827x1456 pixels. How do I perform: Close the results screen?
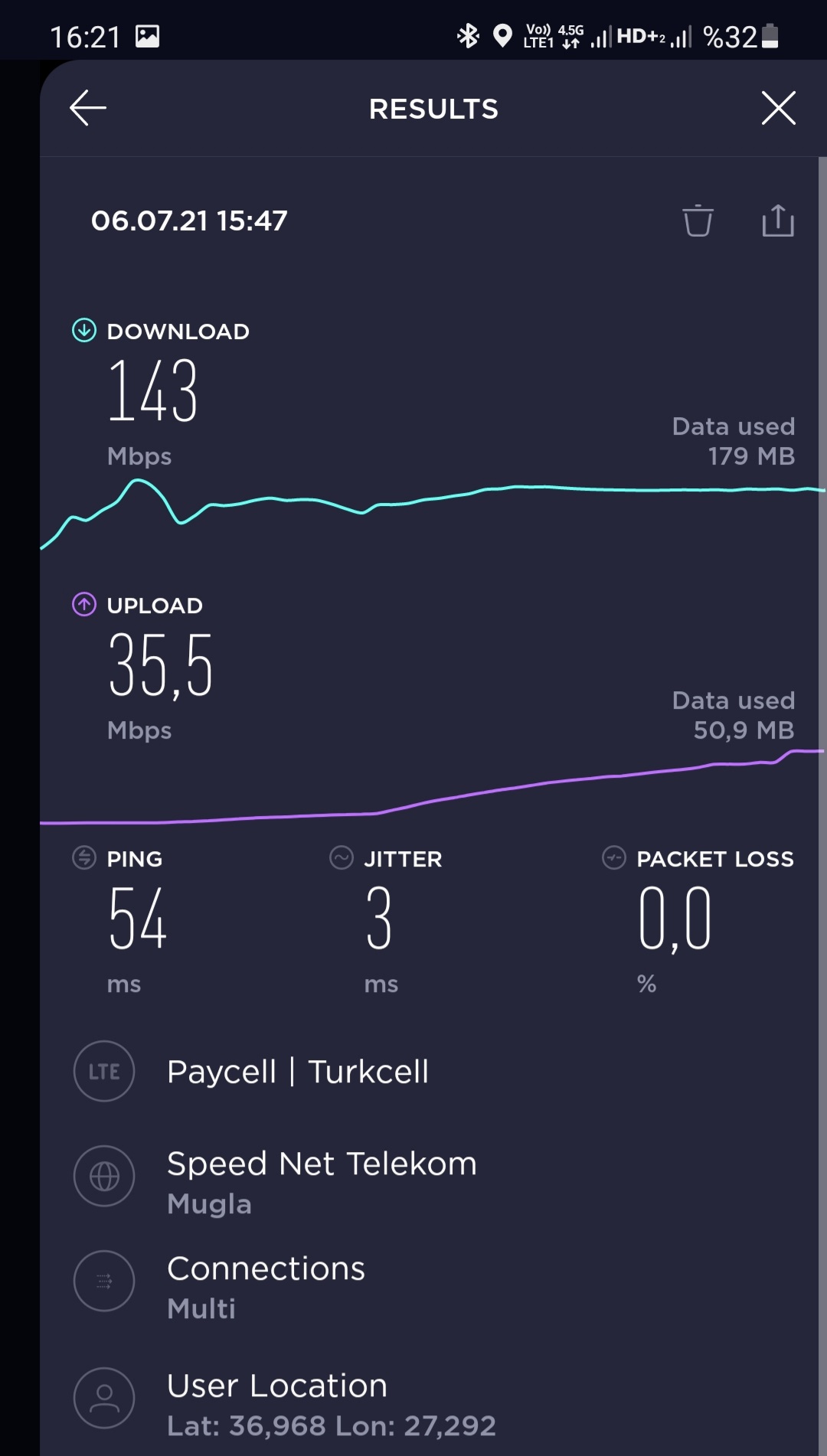tap(779, 108)
